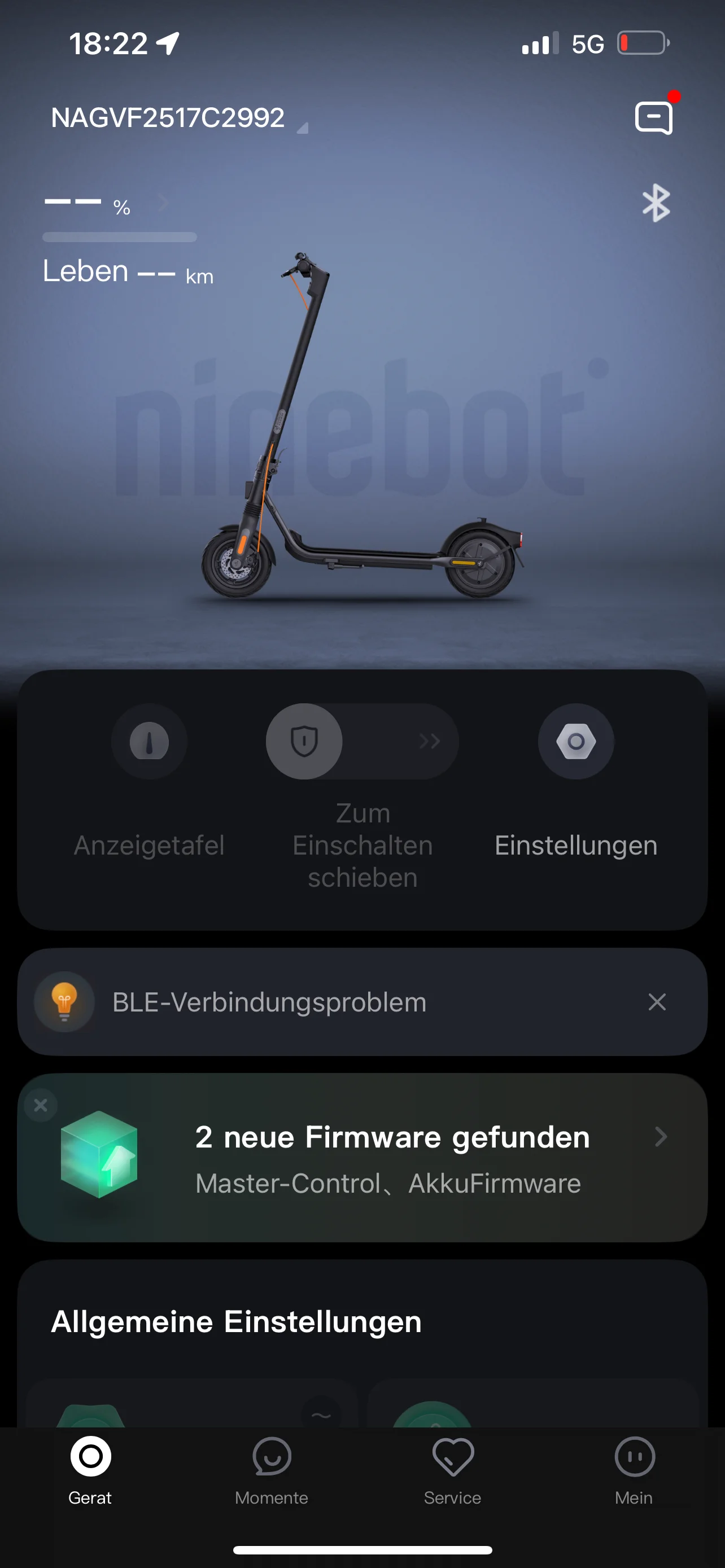Open Einstellungen settings
Screen dimensions: 725x1568
click(x=575, y=742)
